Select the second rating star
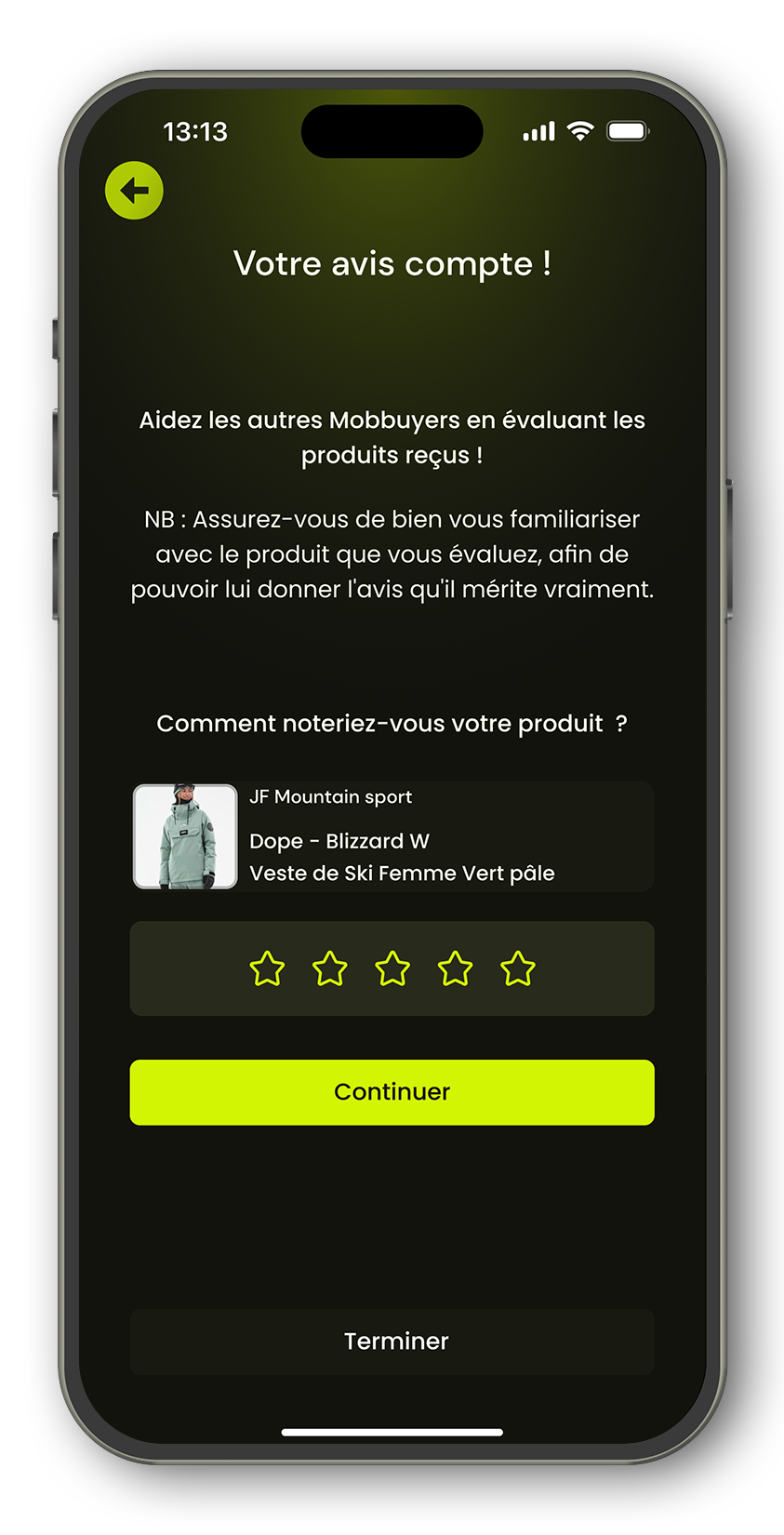Screen dimensions: 784x1535 tap(329, 968)
